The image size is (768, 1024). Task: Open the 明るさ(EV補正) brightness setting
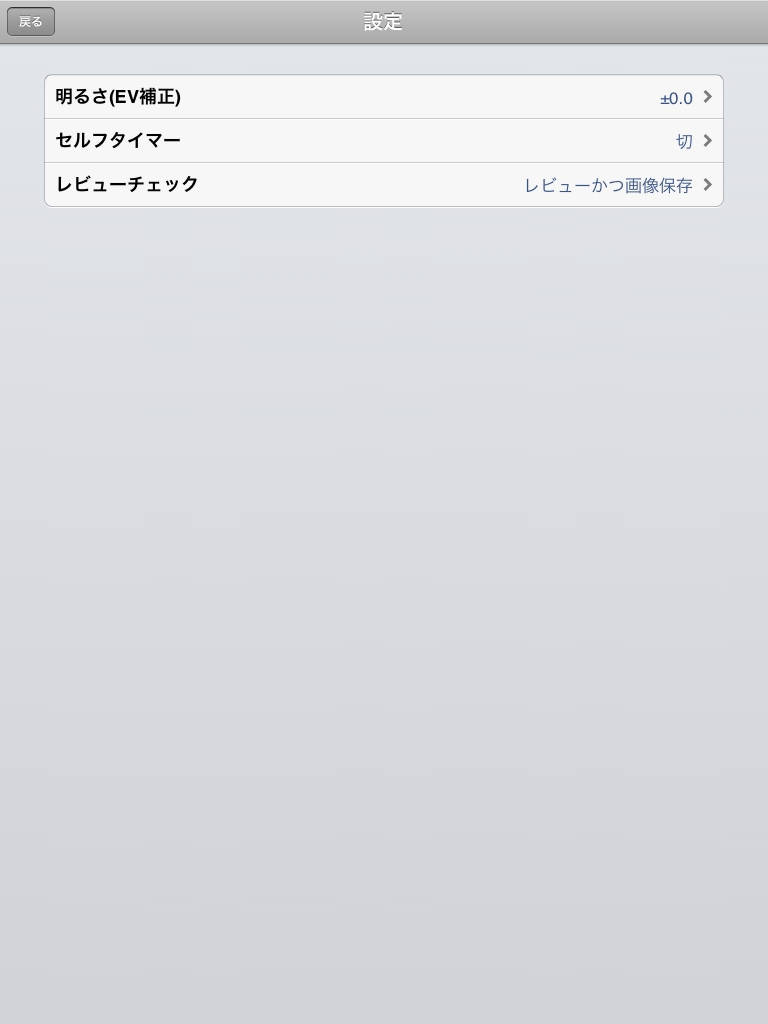(383, 97)
